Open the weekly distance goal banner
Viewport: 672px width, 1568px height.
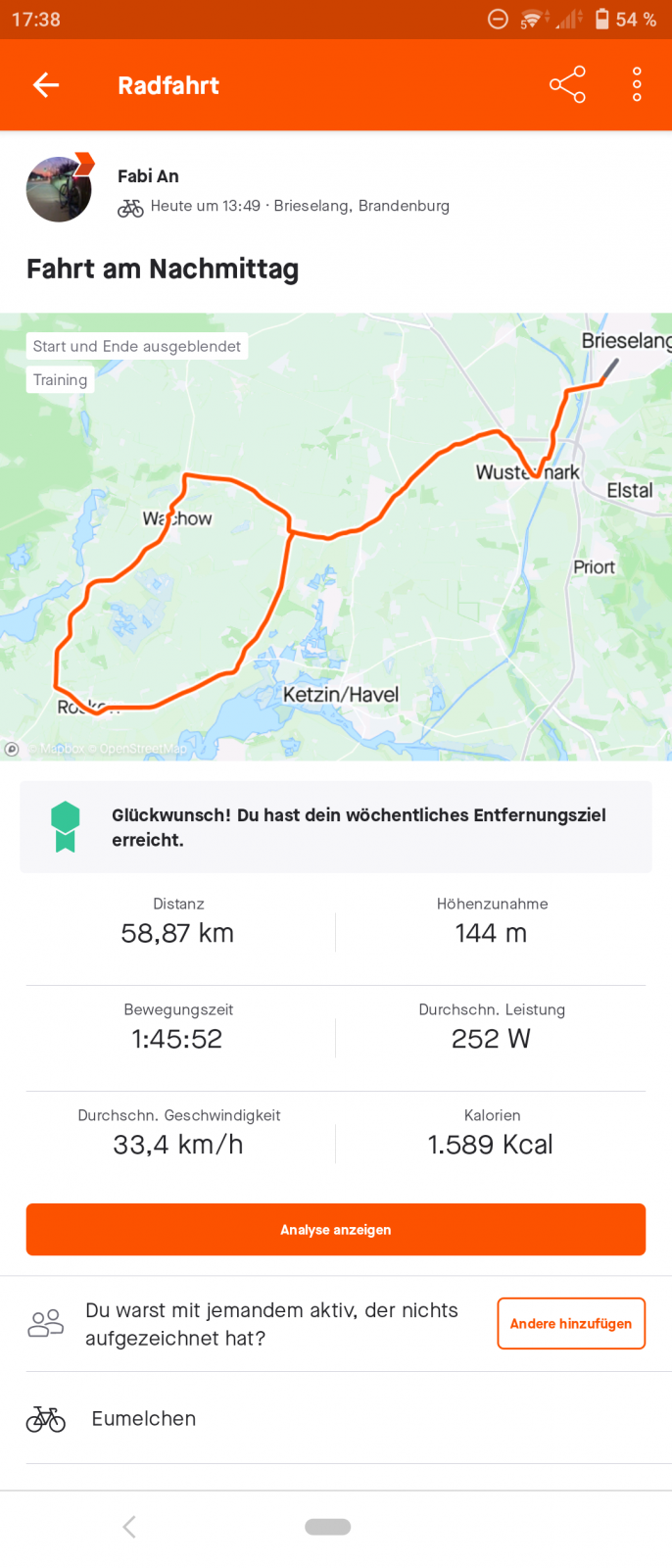pos(336,827)
